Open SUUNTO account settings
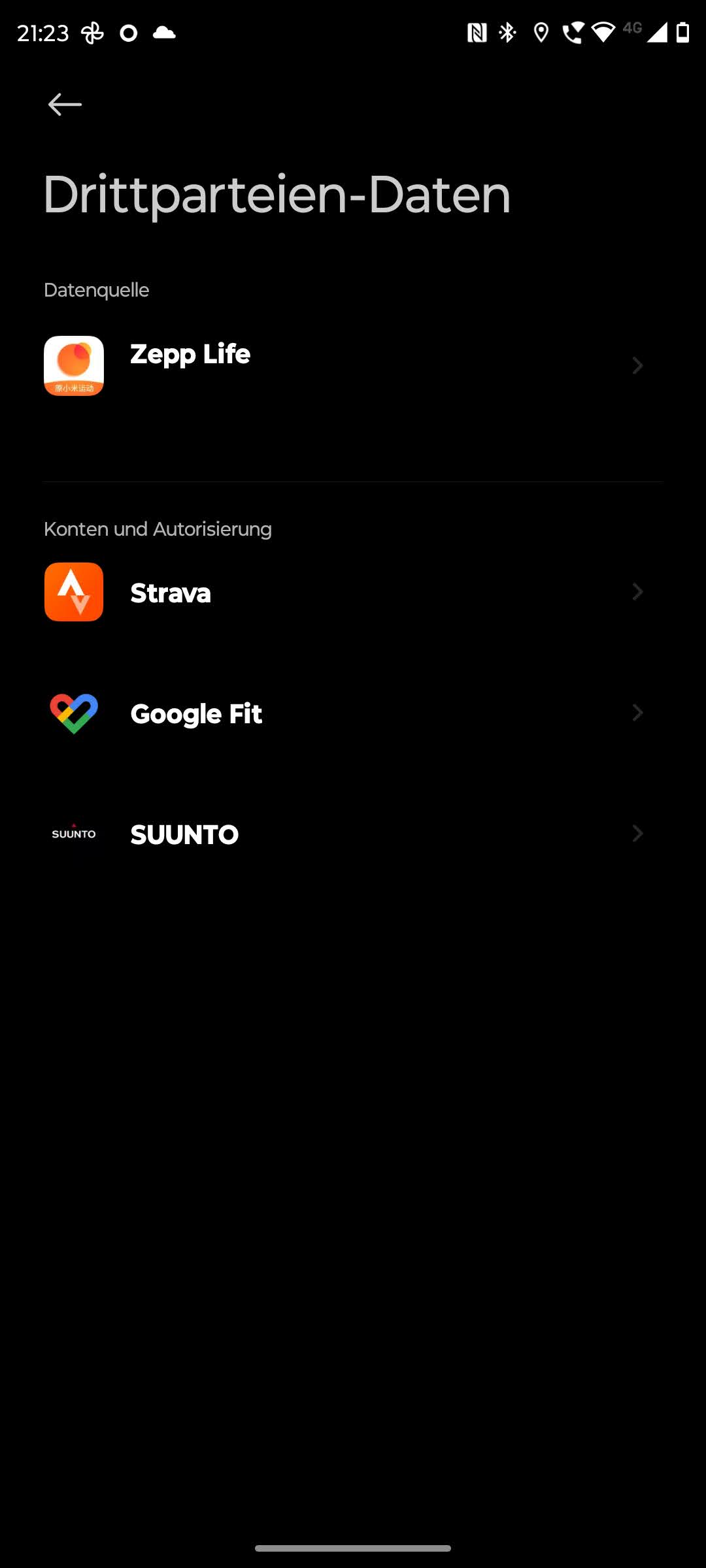 [184, 834]
